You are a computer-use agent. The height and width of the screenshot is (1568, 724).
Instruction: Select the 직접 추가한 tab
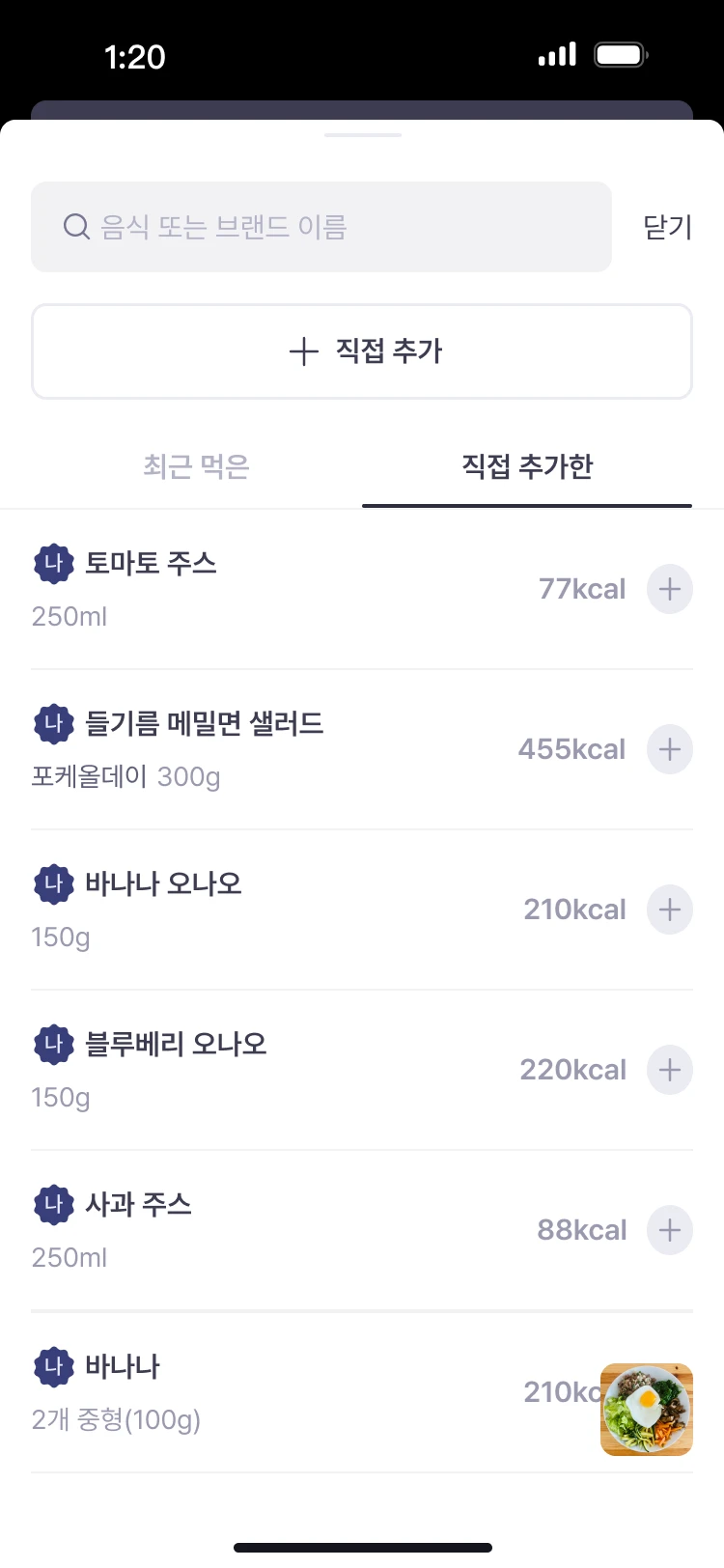click(527, 466)
